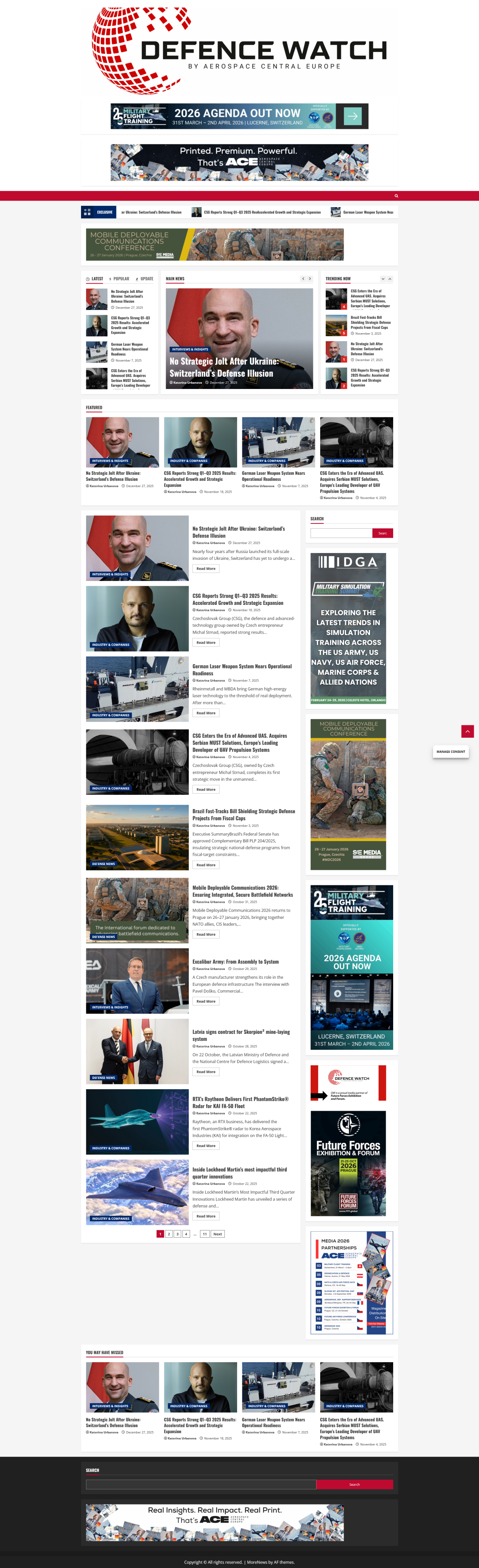
Task: Open the search icon in red bar
Action: 396,196
